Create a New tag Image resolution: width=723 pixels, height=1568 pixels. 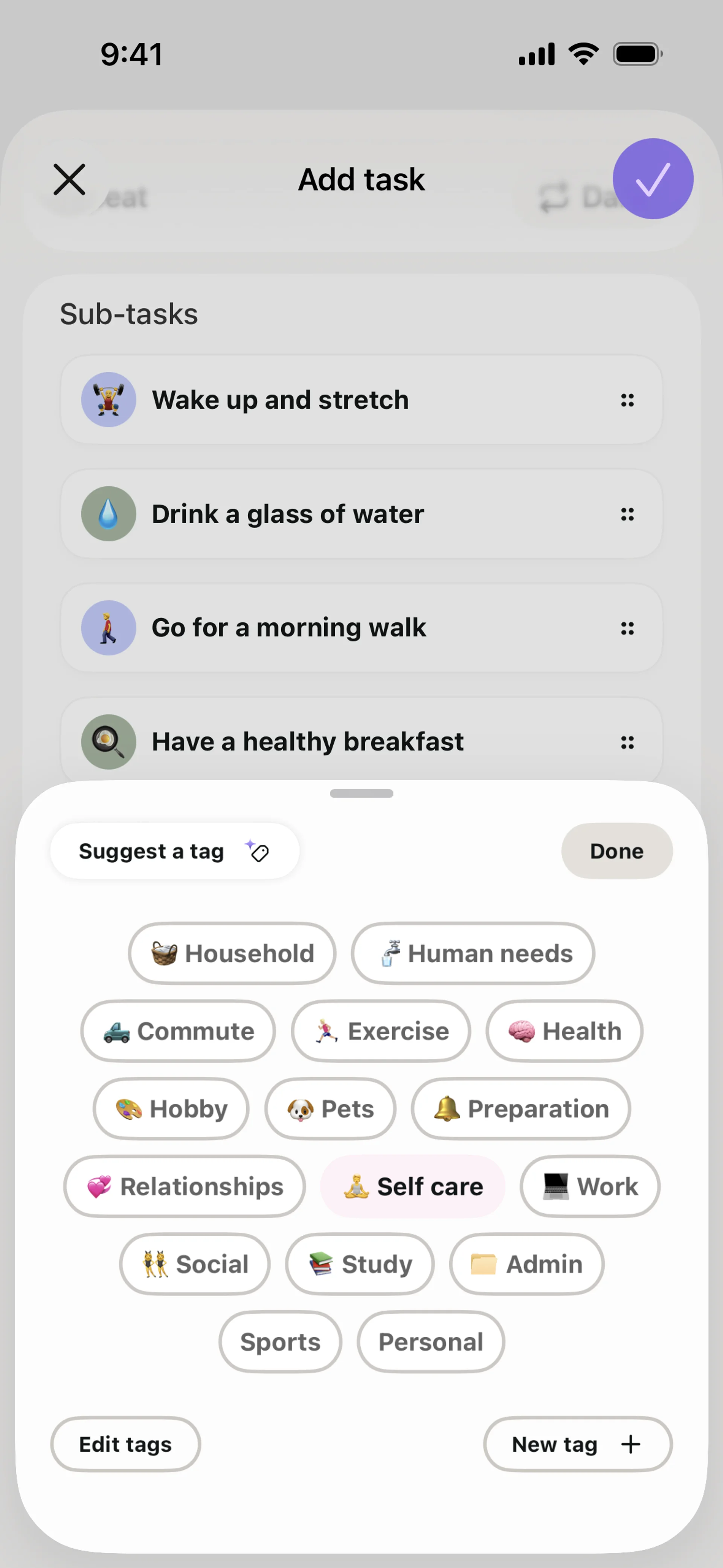click(x=577, y=1444)
